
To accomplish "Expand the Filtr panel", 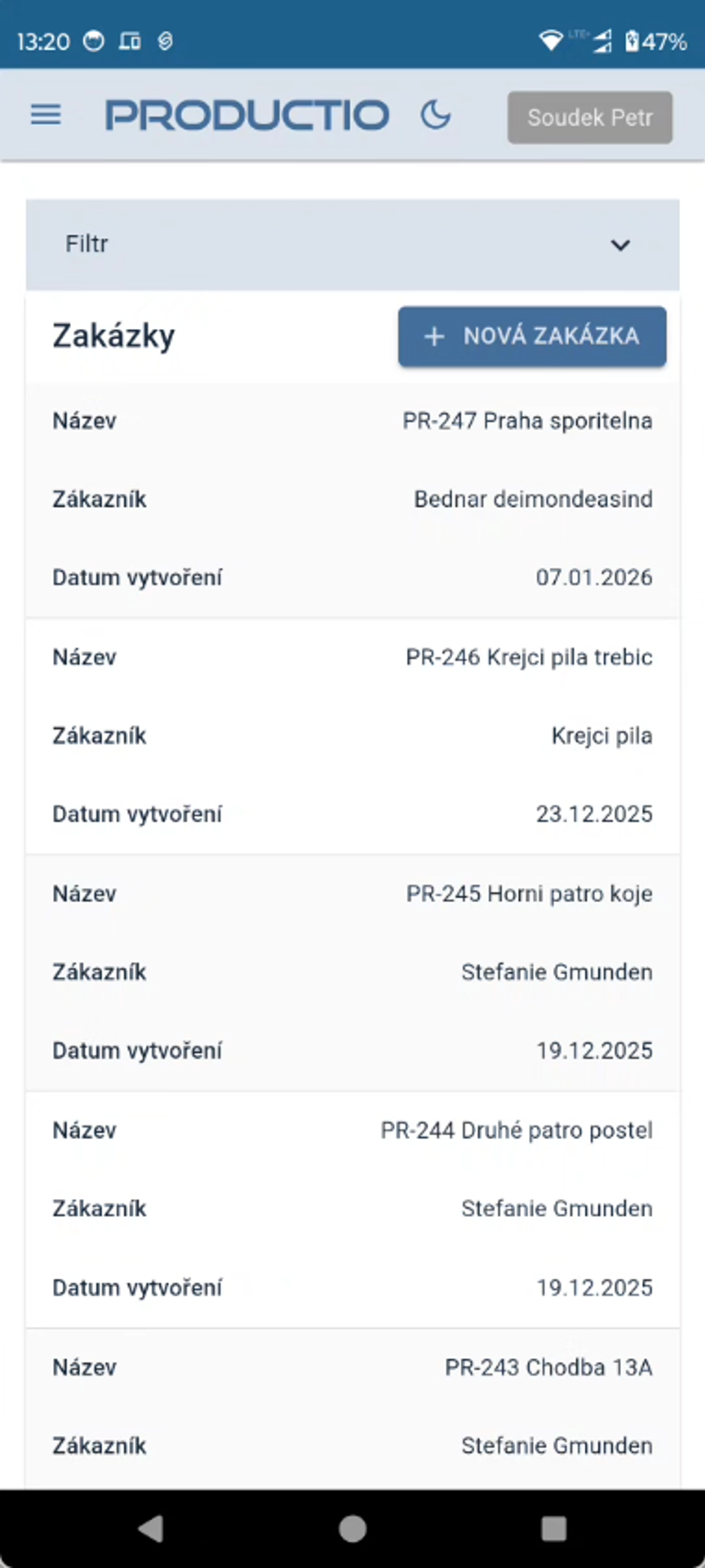I will coord(352,244).
